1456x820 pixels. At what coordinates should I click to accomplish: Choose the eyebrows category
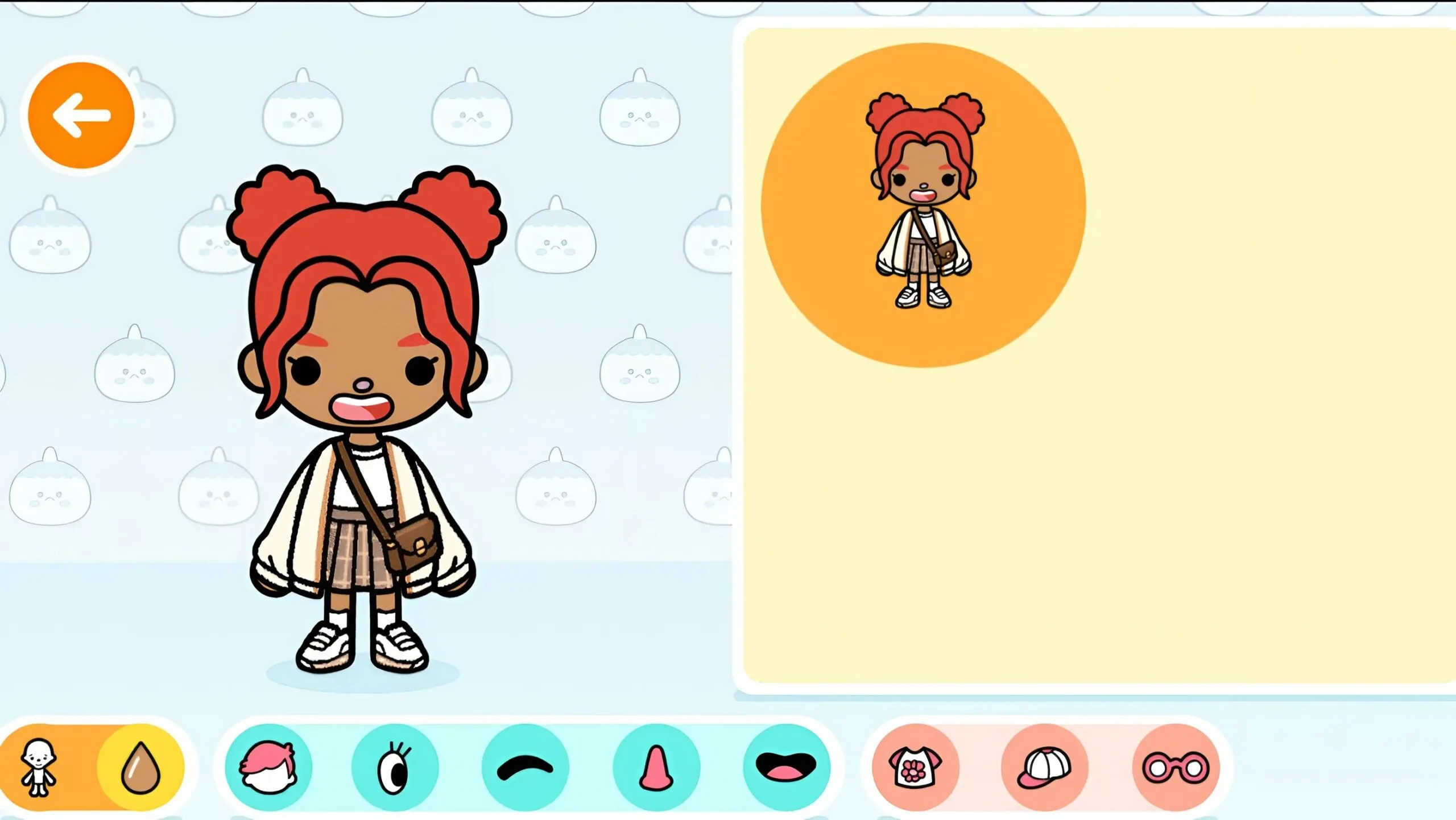pos(525,767)
